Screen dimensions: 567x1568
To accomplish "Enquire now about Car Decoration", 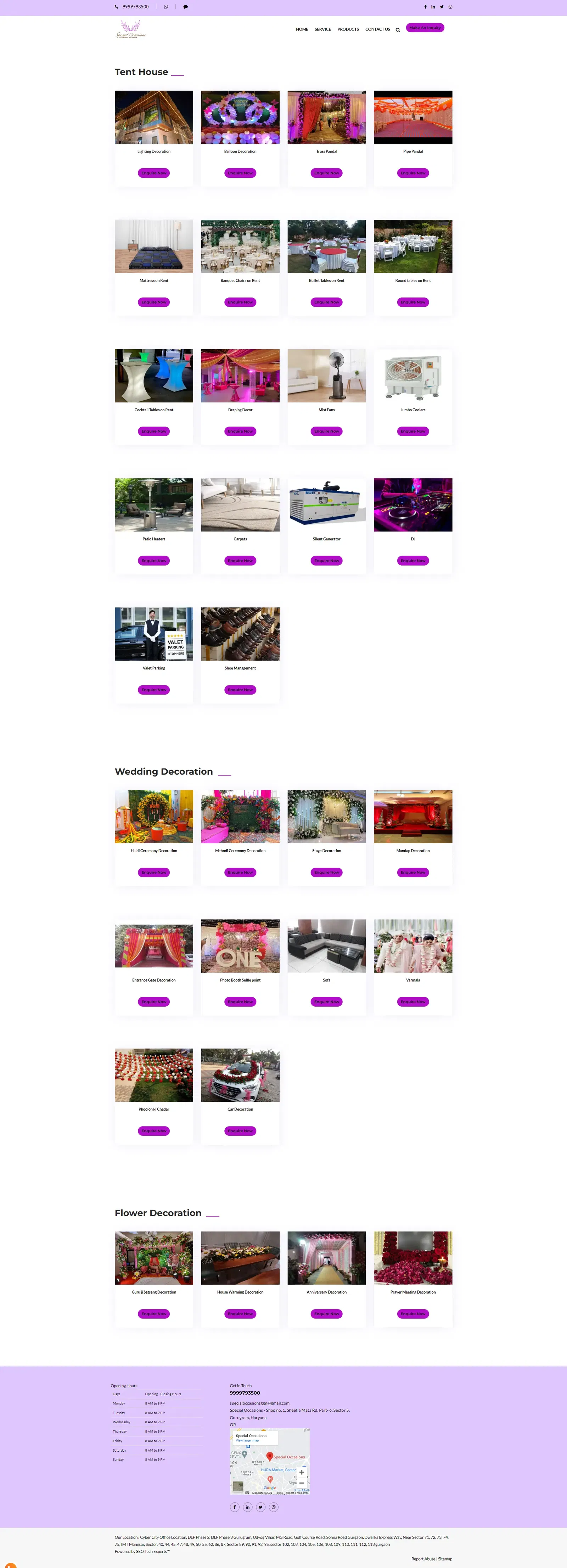I will pyautogui.click(x=240, y=1131).
